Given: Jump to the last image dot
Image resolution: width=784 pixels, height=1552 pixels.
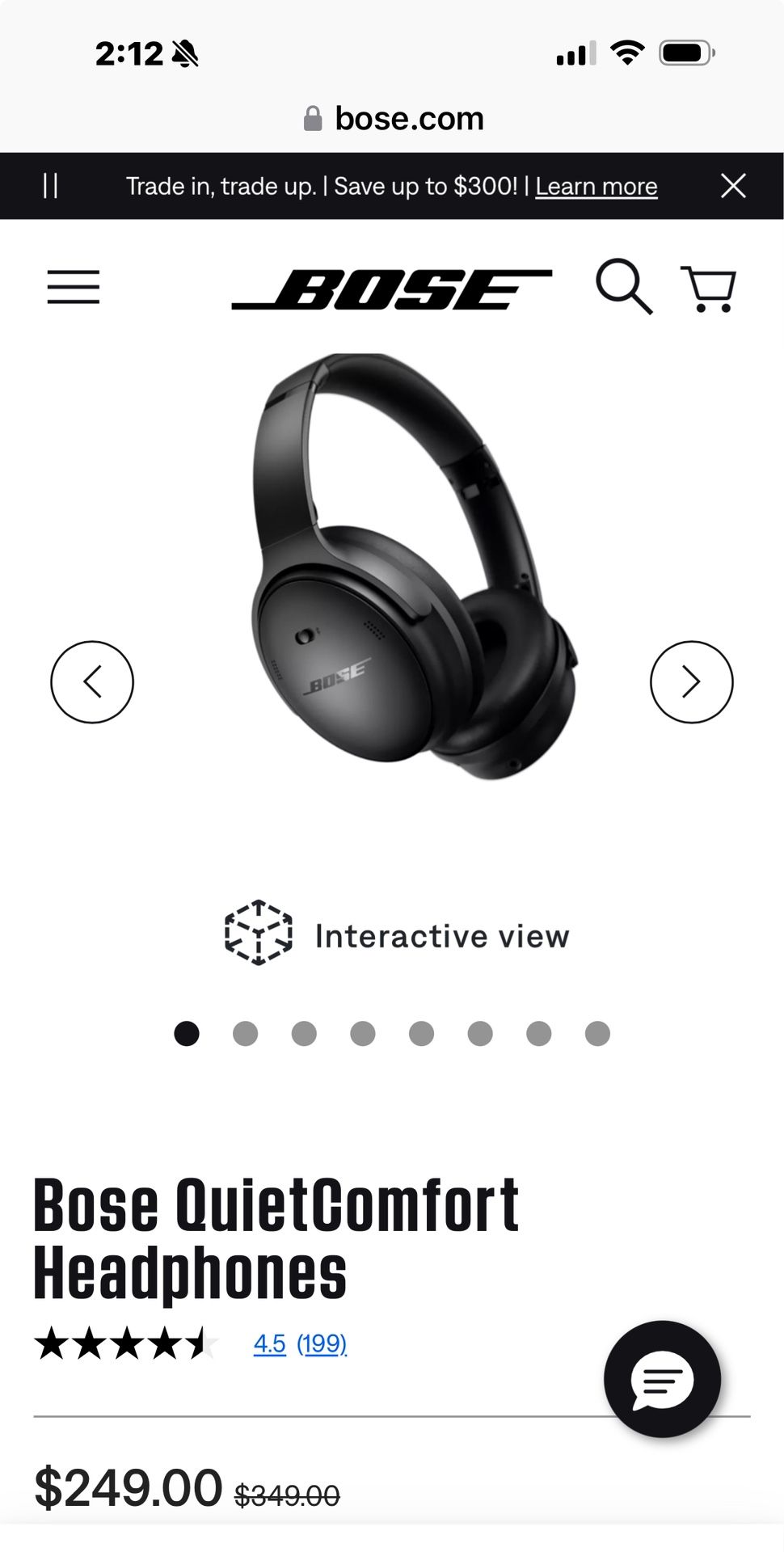Looking at the screenshot, I should coord(597,1033).
